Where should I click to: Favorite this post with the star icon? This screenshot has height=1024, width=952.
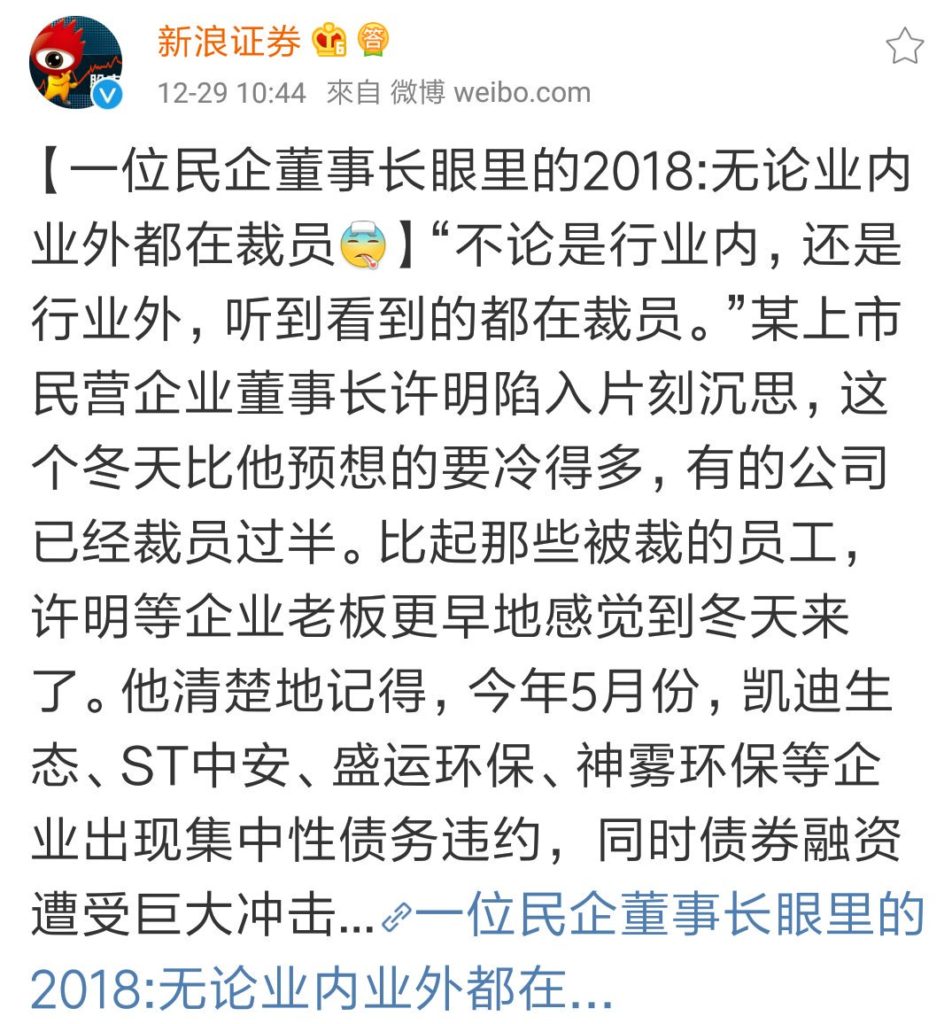[x=904, y=46]
